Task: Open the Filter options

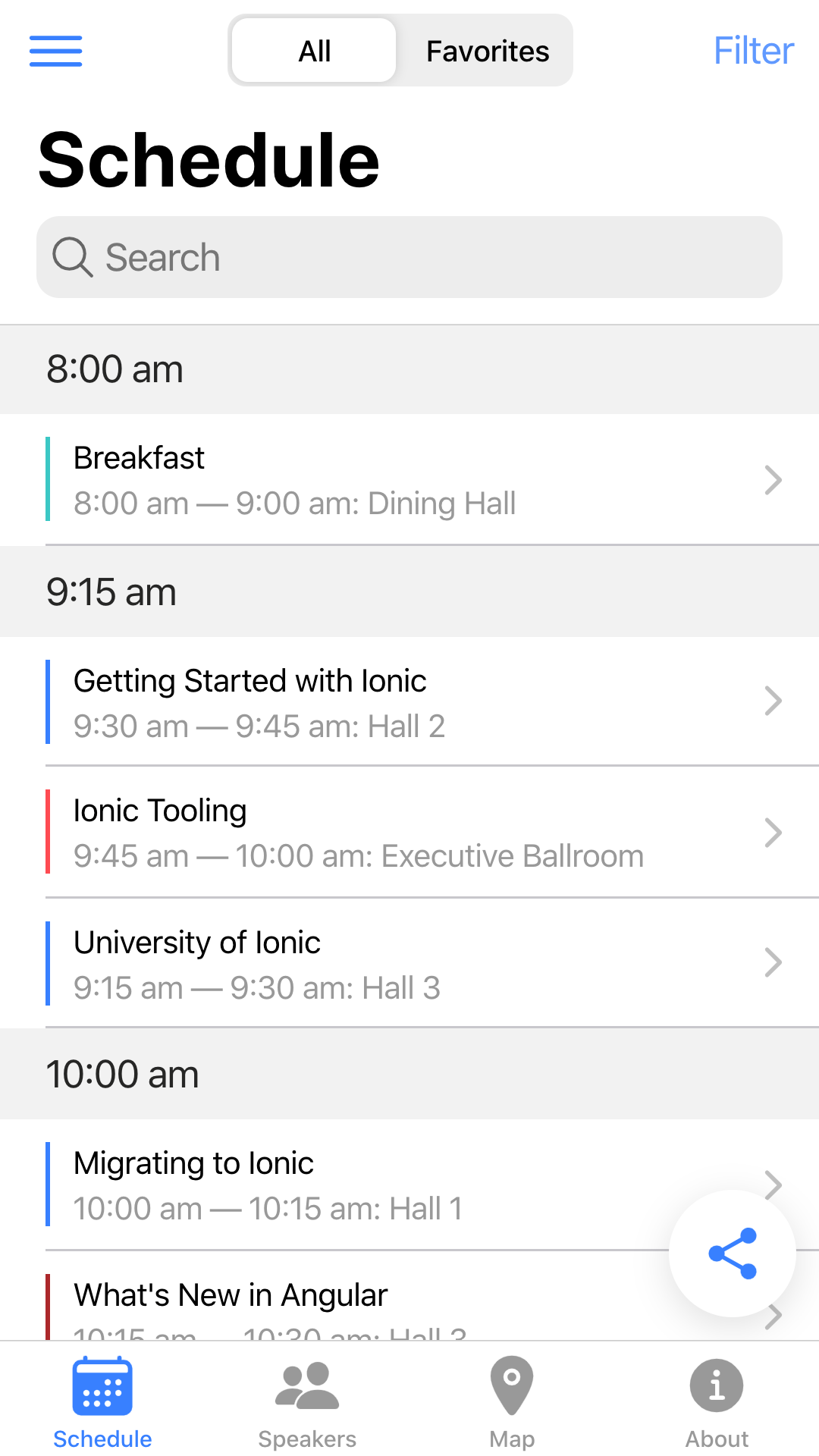Action: pyautogui.click(x=753, y=51)
